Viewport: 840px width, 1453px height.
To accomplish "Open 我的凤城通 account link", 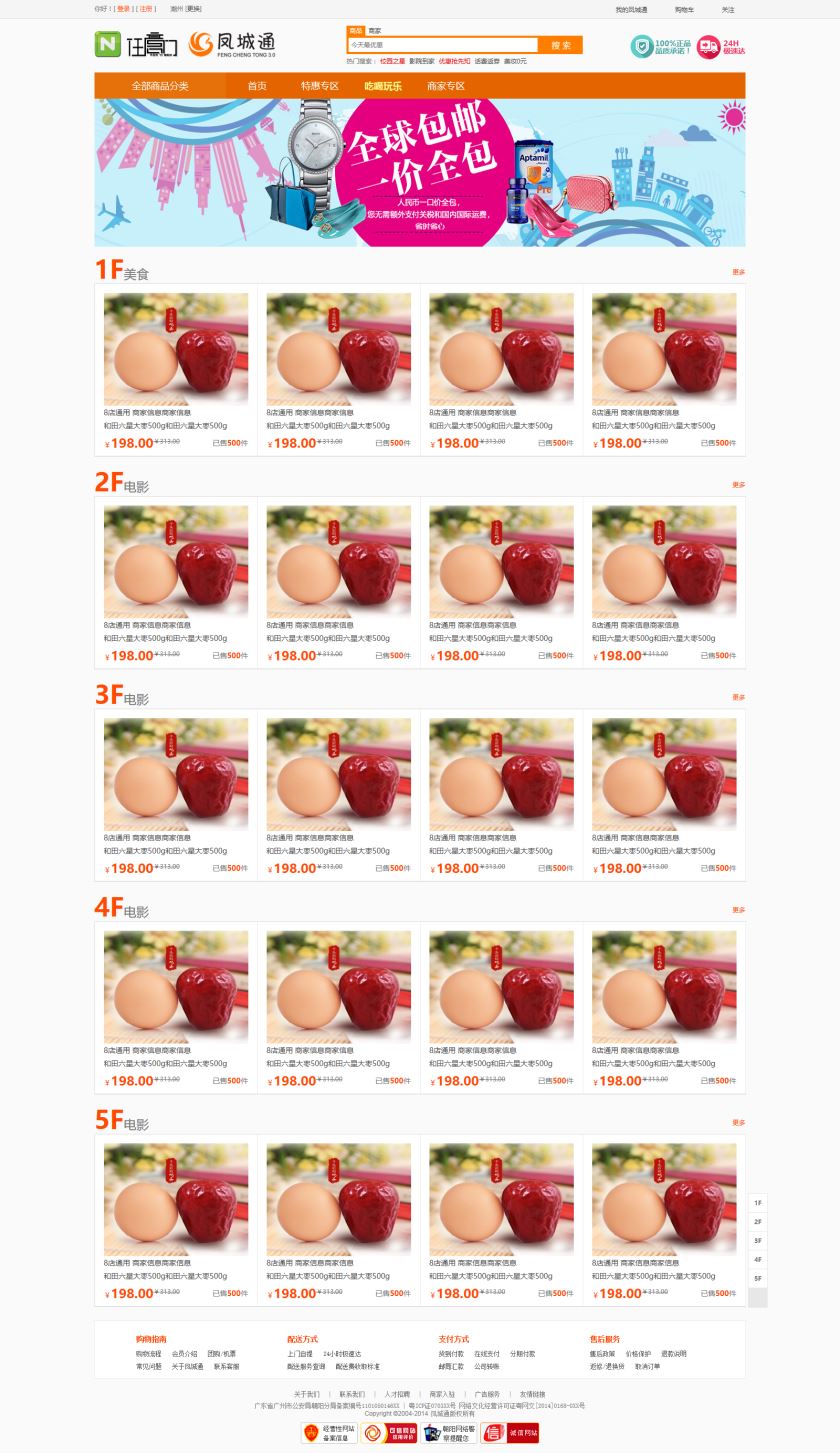I will (631, 10).
